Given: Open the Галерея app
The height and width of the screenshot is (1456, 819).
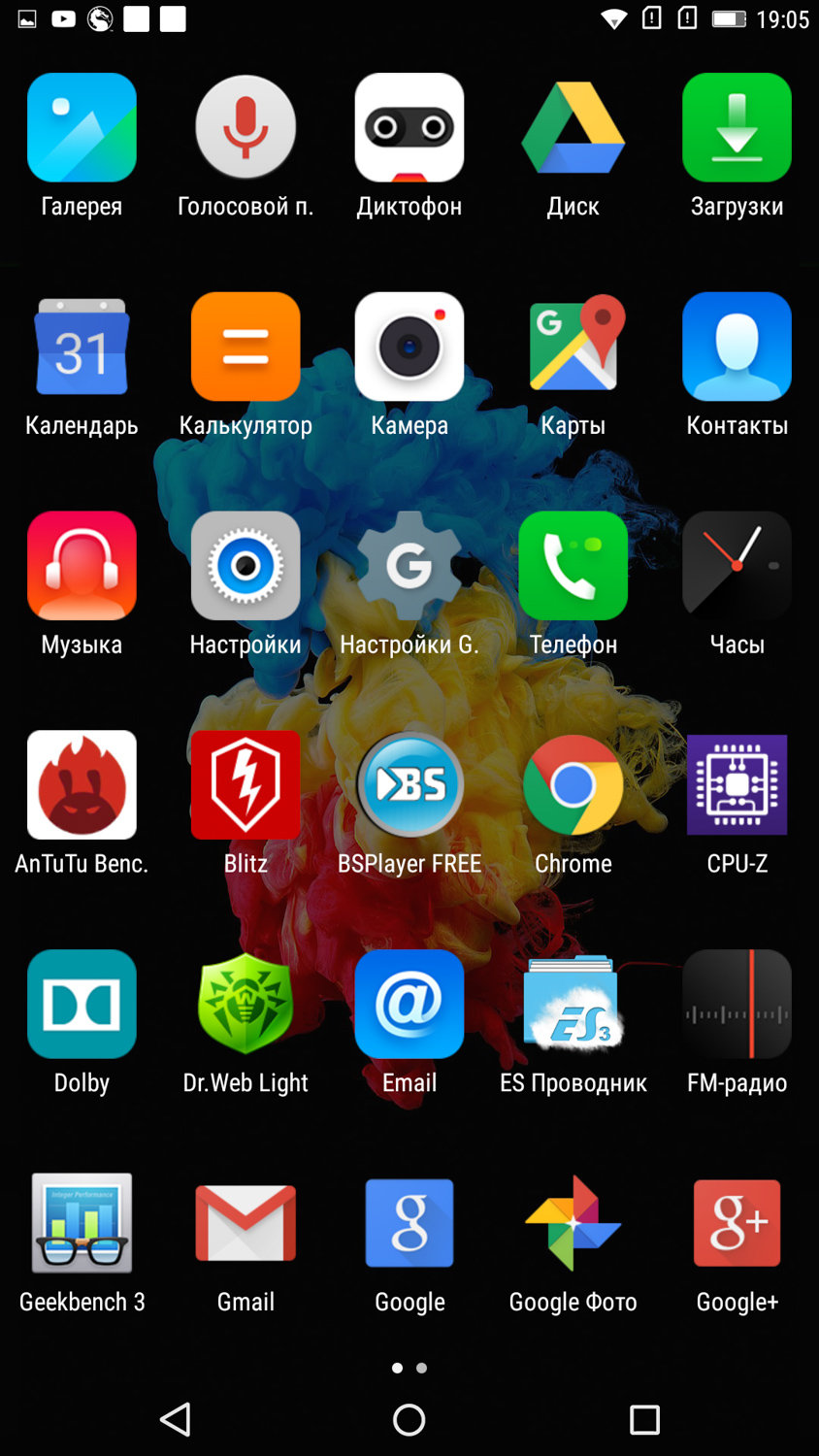Looking at the screenshot, I should coord(82,128).
